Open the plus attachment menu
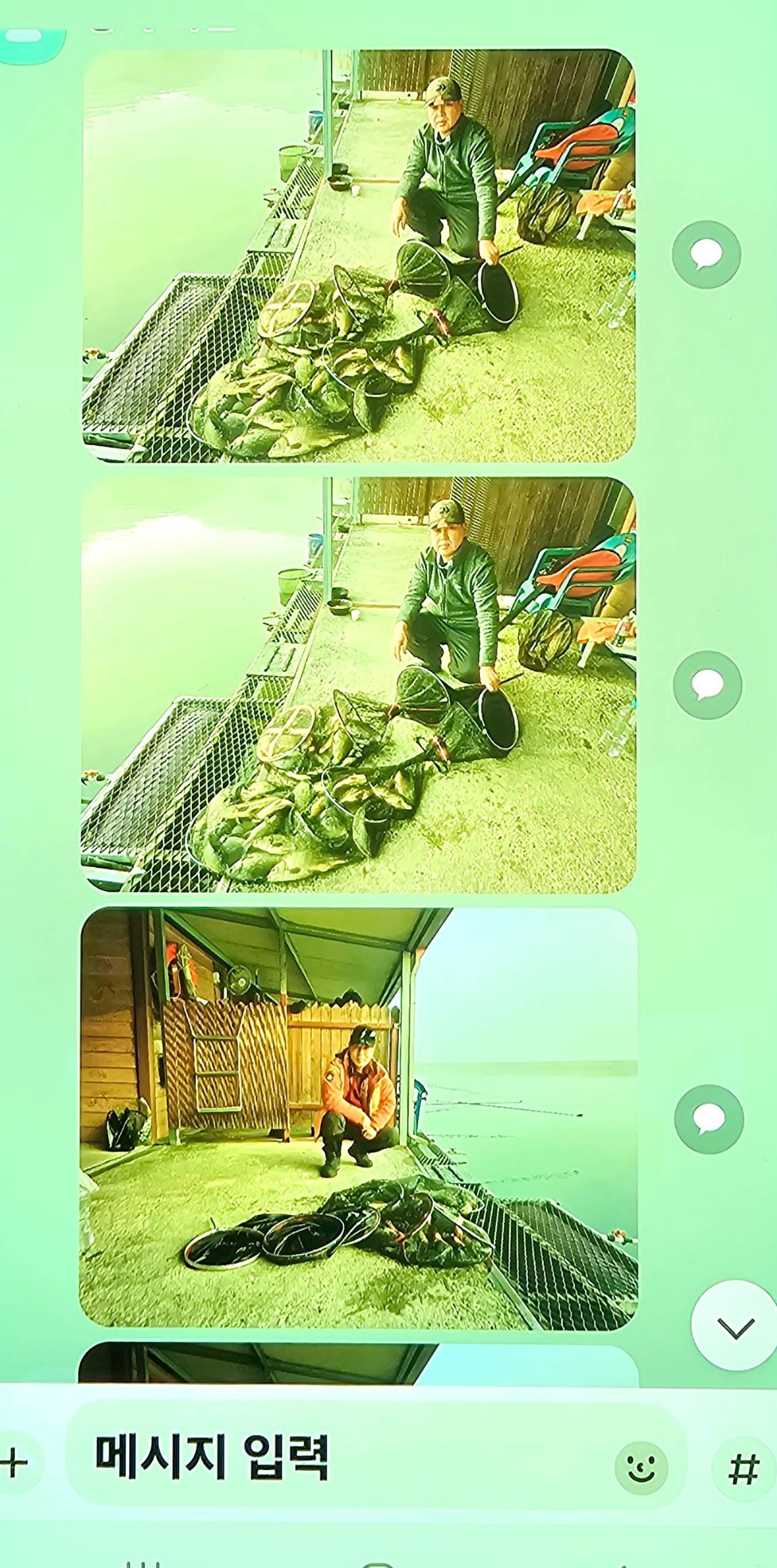Screen dimensions: 777x1568 coord(15,1463)
